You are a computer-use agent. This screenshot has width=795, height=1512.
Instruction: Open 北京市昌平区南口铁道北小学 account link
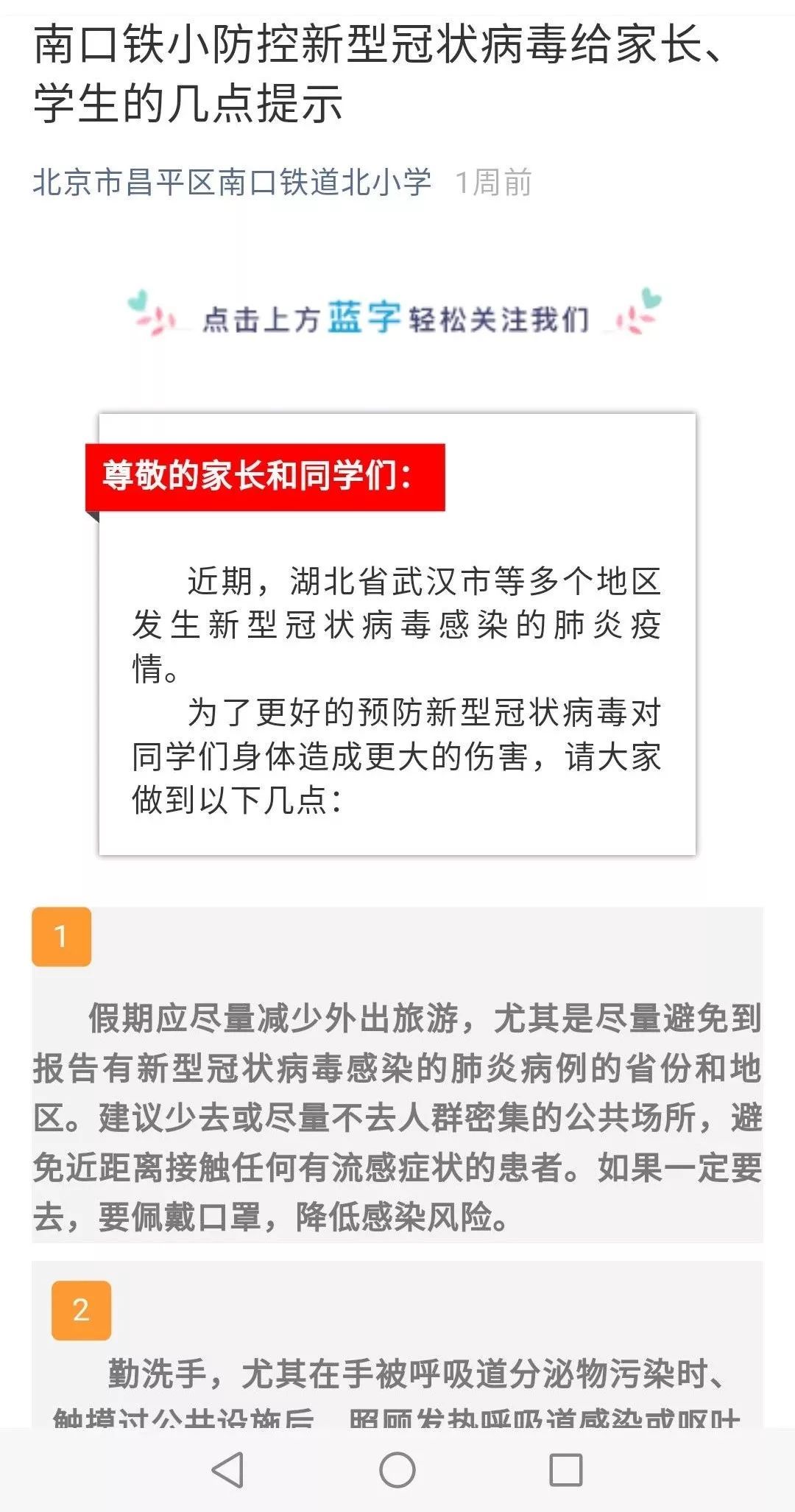(x=232, y=182)
